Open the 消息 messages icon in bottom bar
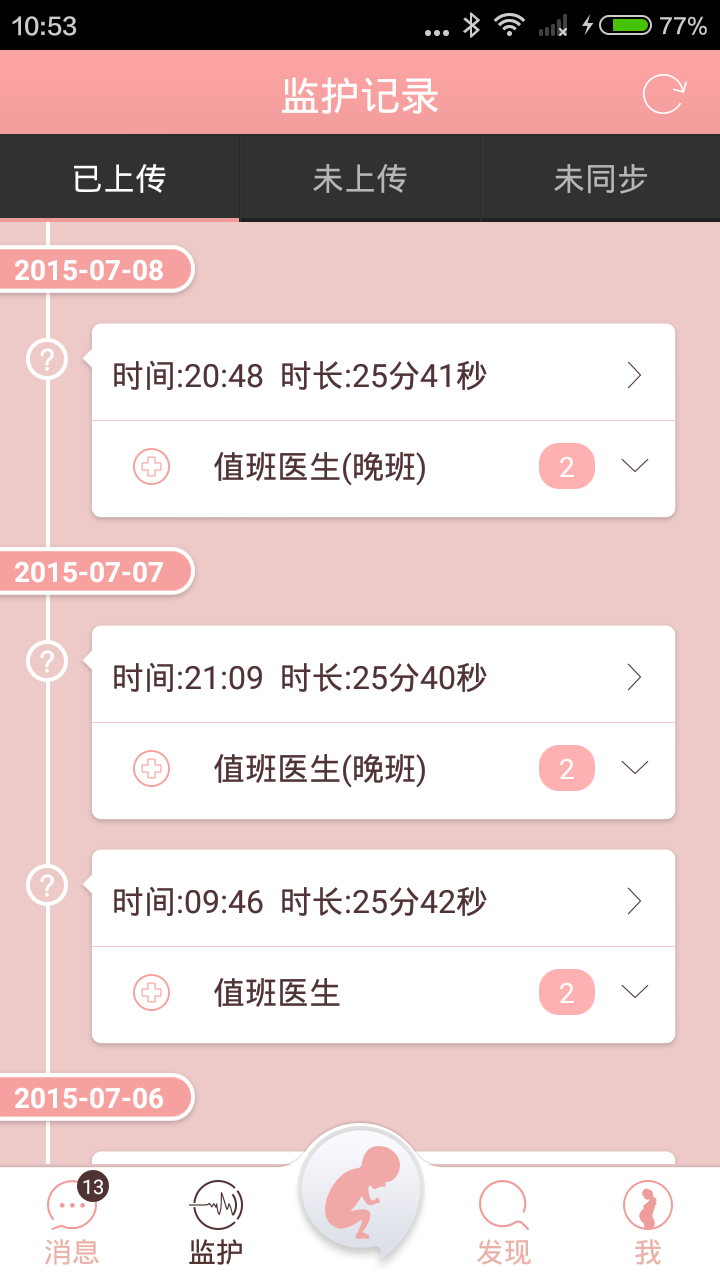This screenshot has height=1280, width=720. pyautogui.click(x=71, y=1215)
